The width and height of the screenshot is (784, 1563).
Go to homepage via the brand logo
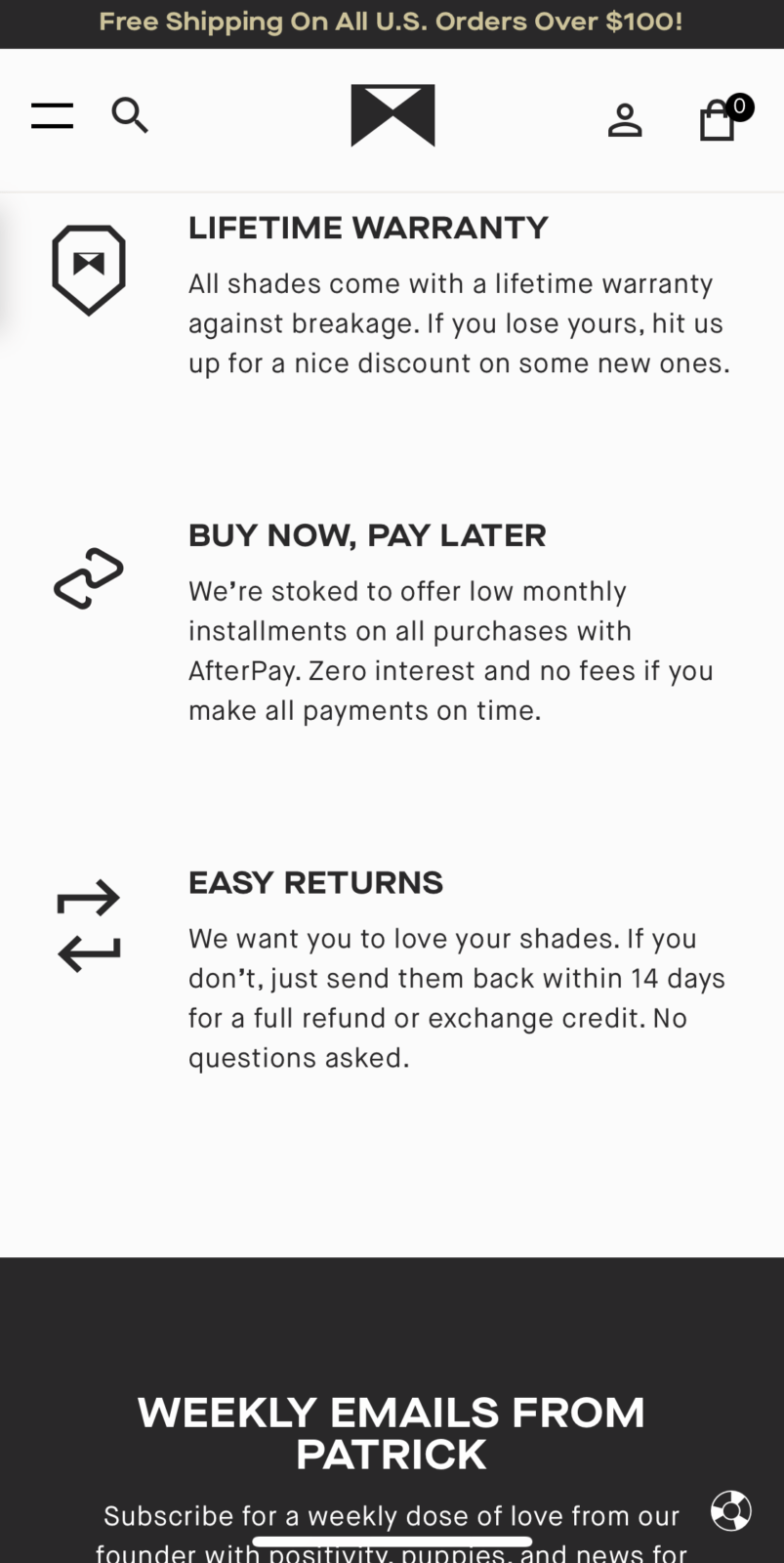coord(392,116)
